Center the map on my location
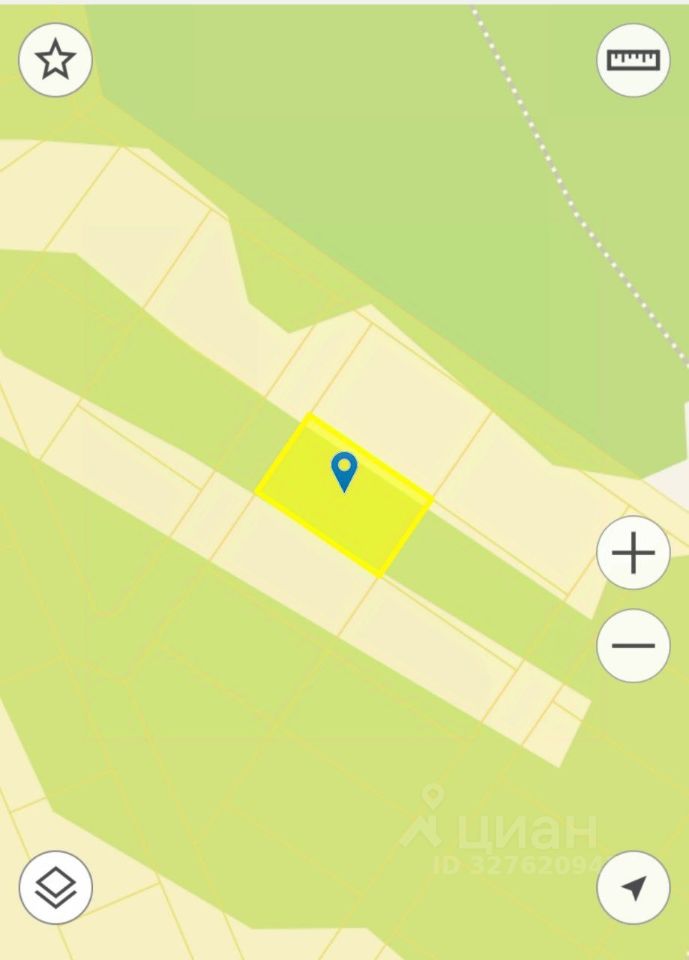The height and width of the screenshot is (960, 689). click(x=633, y=887)
